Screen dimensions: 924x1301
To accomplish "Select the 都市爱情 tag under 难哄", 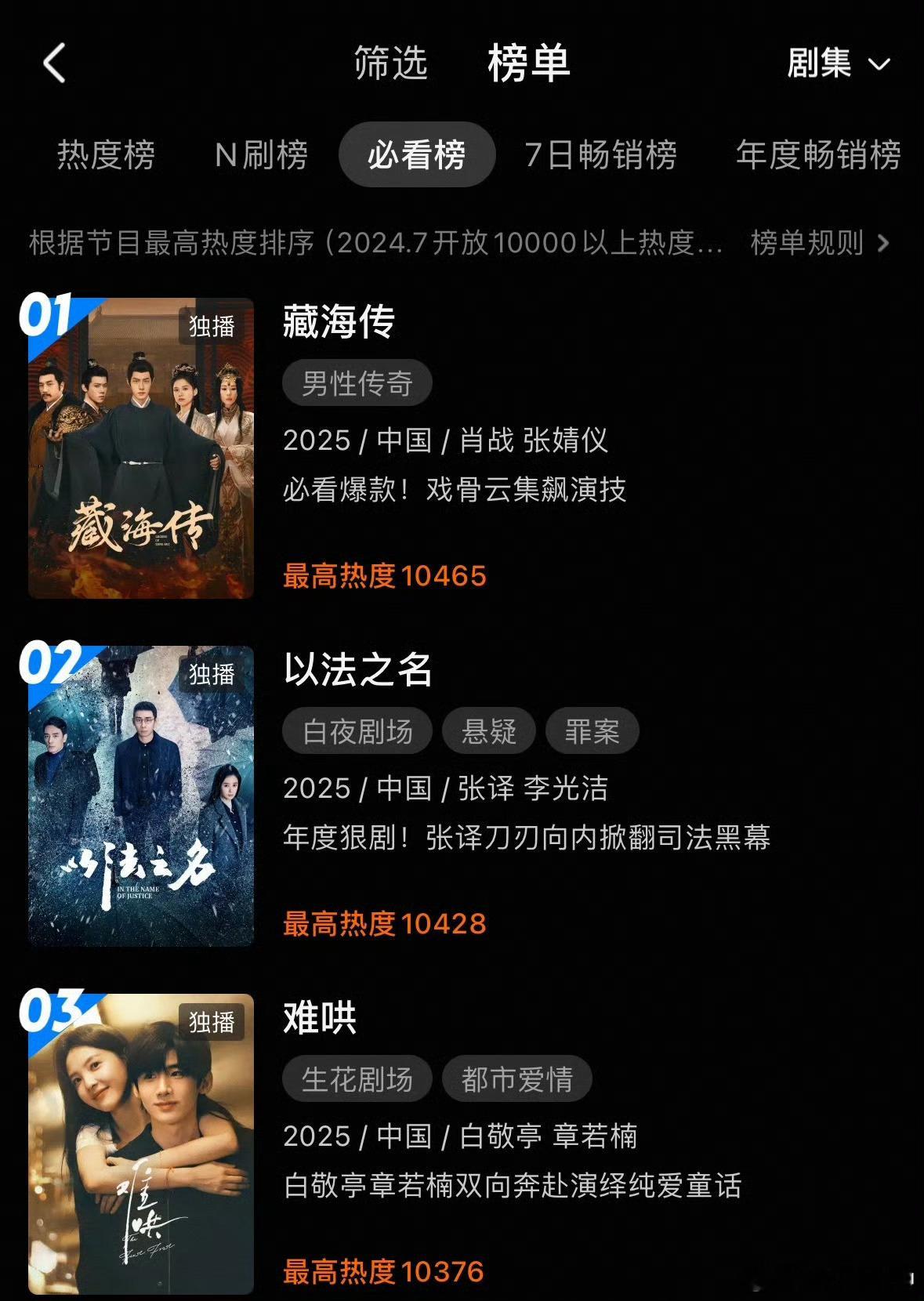I will tap(516, 1078).
